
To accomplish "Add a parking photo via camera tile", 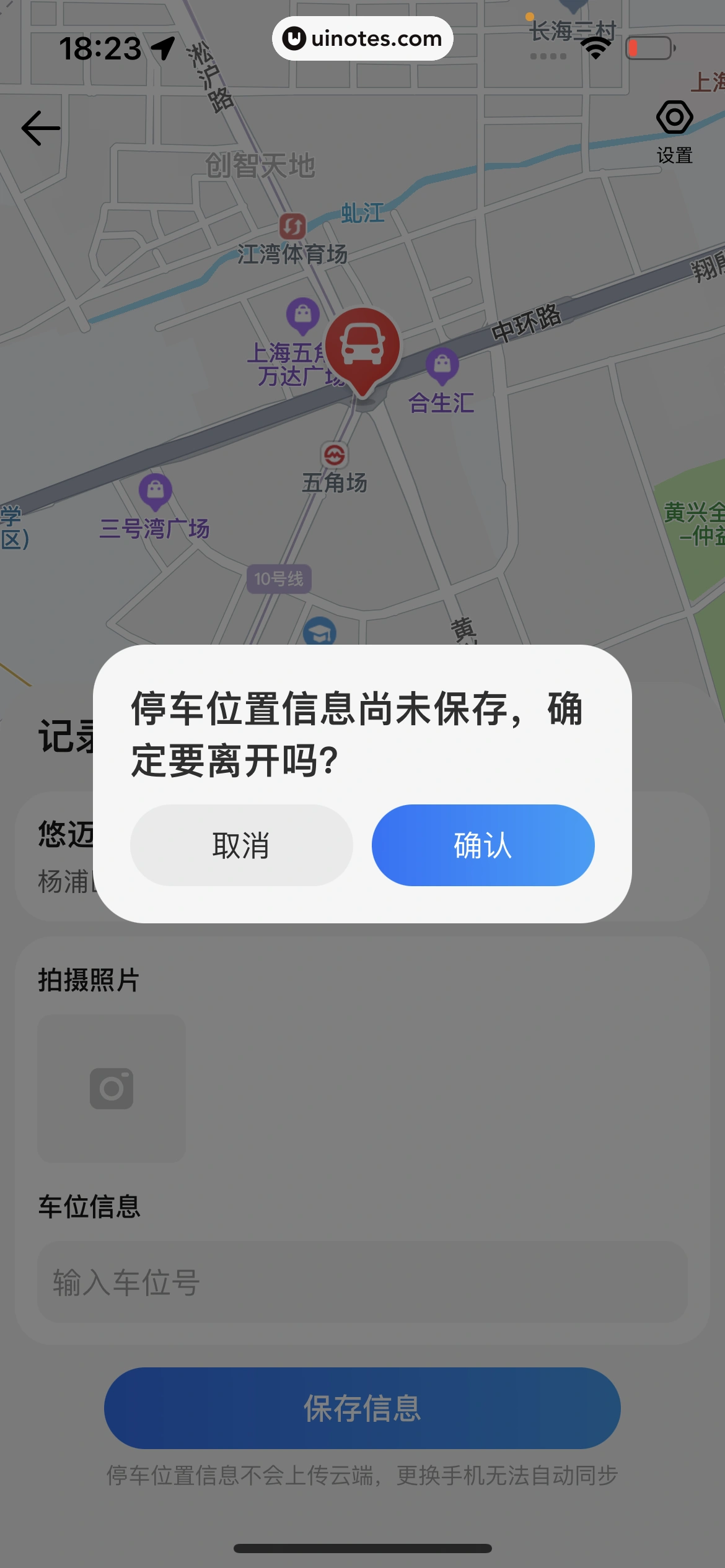I will (x=112, y=1088).
